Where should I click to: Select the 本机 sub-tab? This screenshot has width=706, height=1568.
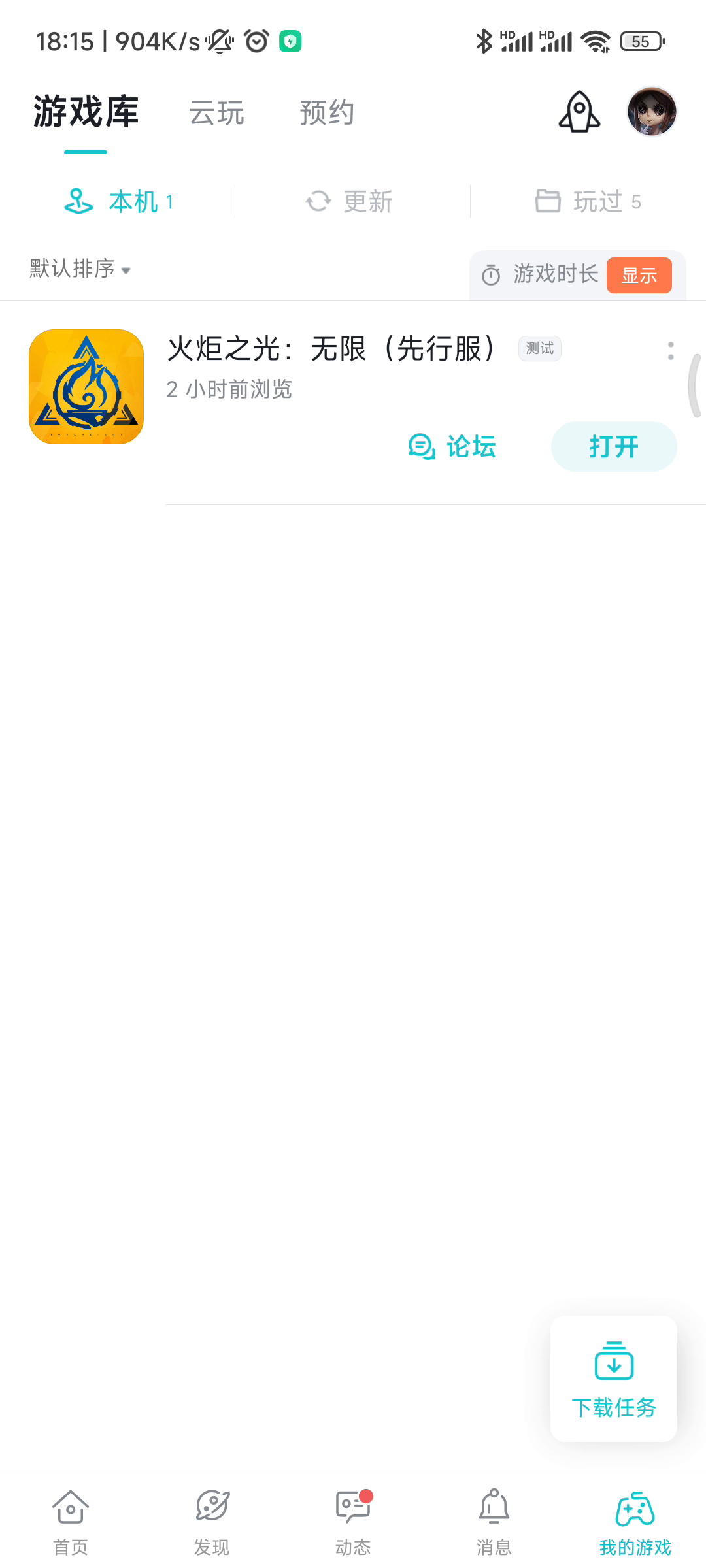click(118, 201)
